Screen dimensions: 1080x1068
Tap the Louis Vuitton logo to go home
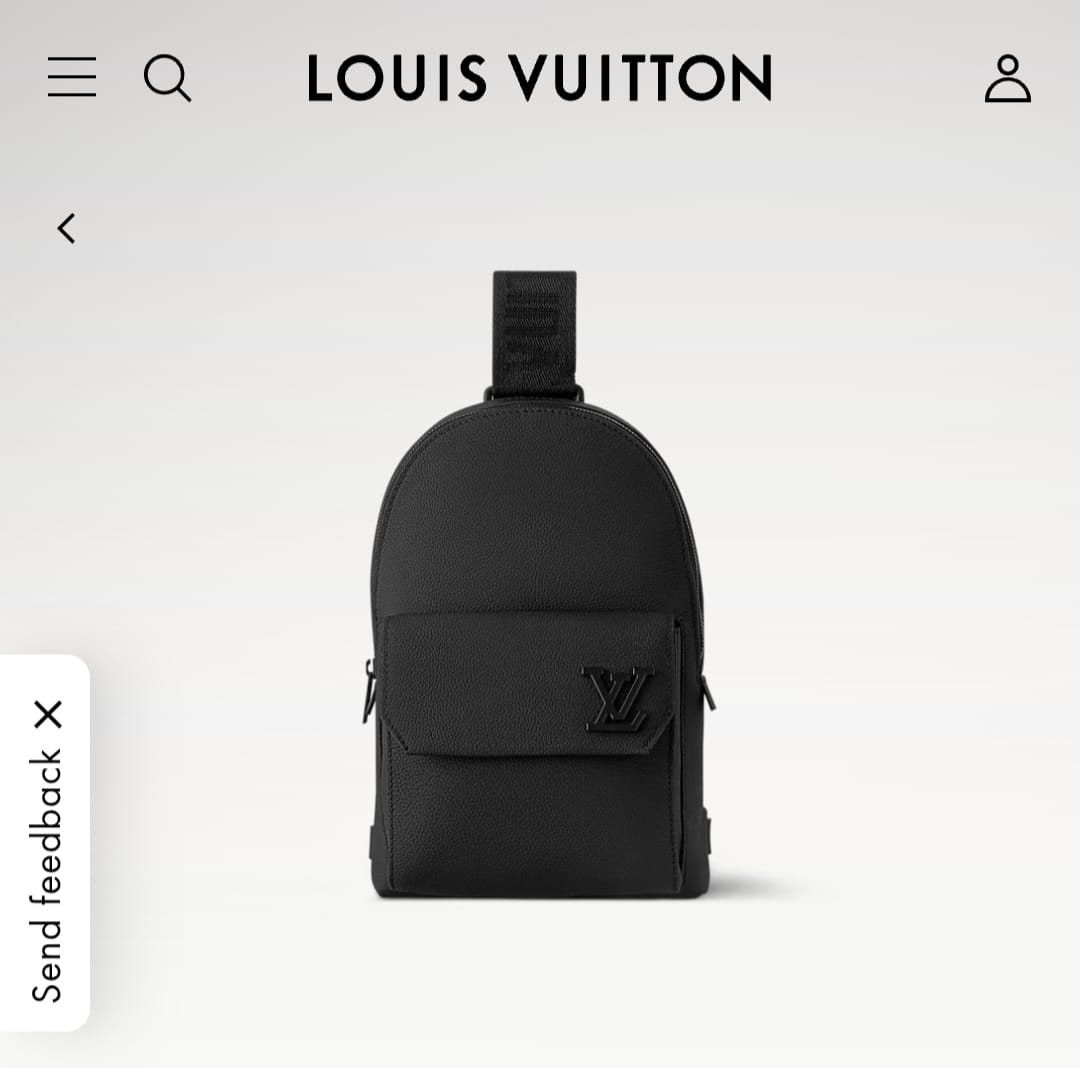(539, 78)
